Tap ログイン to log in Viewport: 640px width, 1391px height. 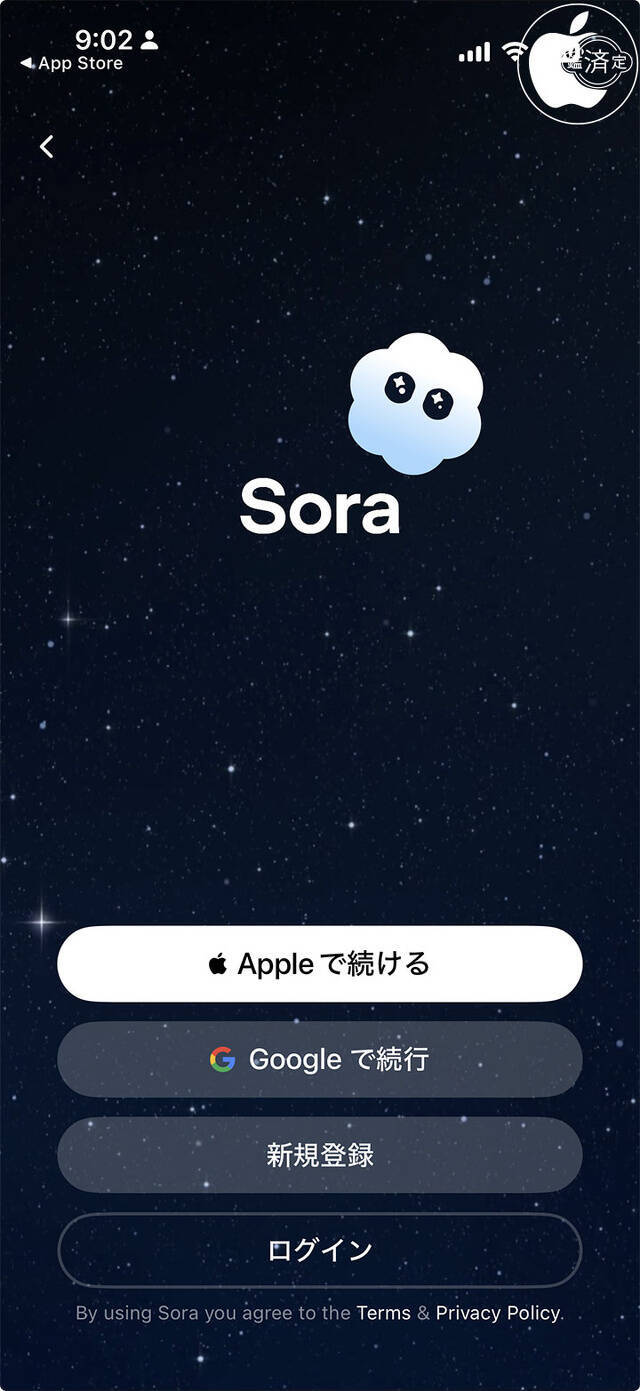pos(319,1250)
